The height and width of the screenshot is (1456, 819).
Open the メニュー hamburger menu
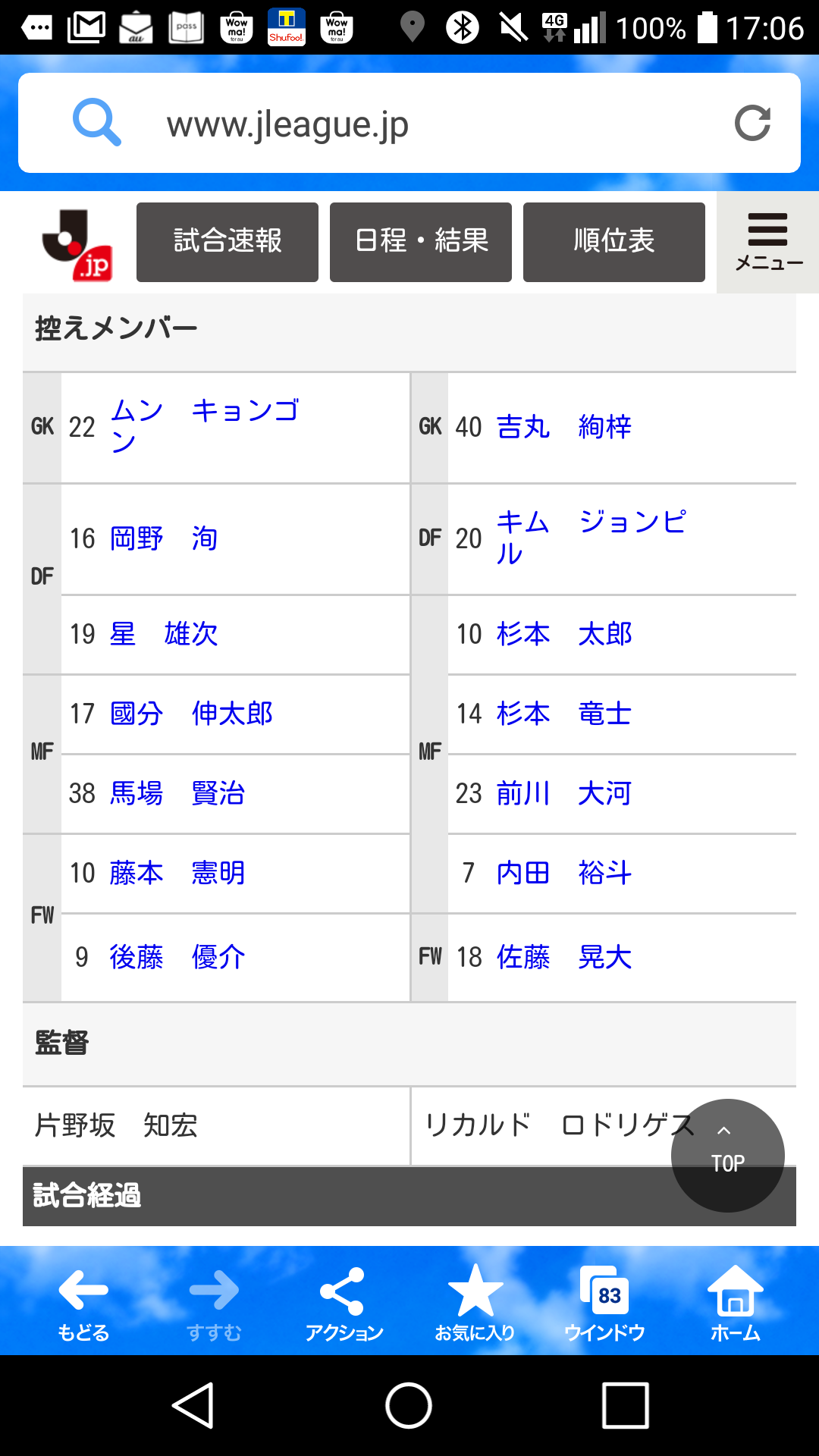(x=768, y=242)
